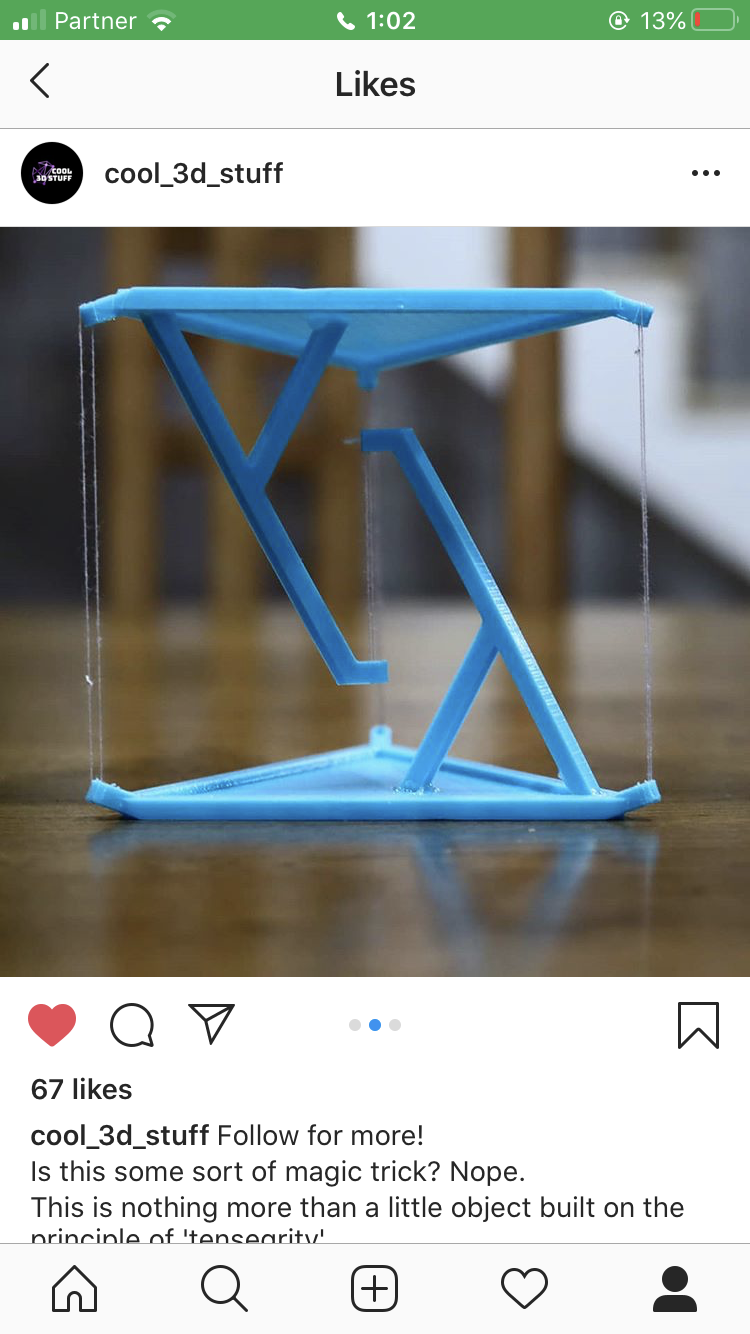
Task: Open the Activity heart tab
Action: tap(525, 1288)
